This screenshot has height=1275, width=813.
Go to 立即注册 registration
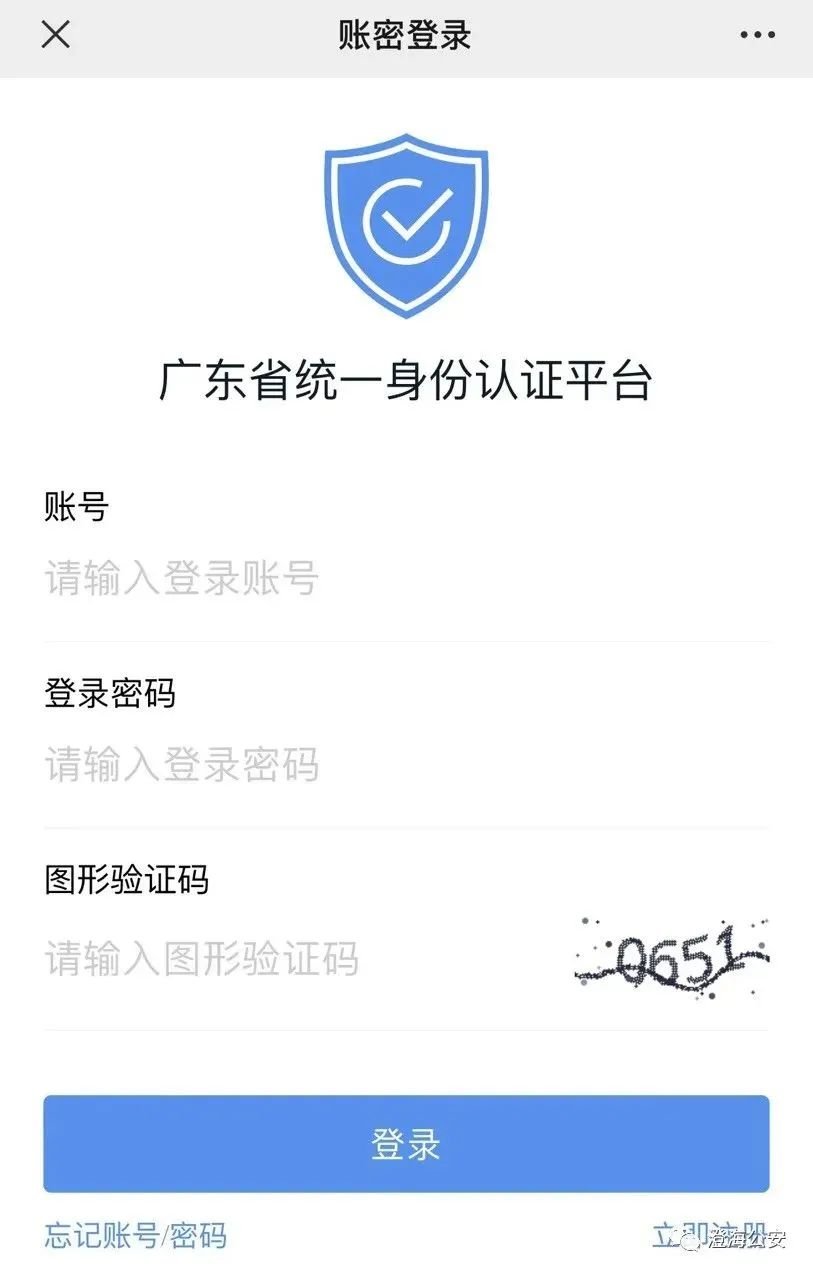pyautogui.click(x=708, y=1234)
